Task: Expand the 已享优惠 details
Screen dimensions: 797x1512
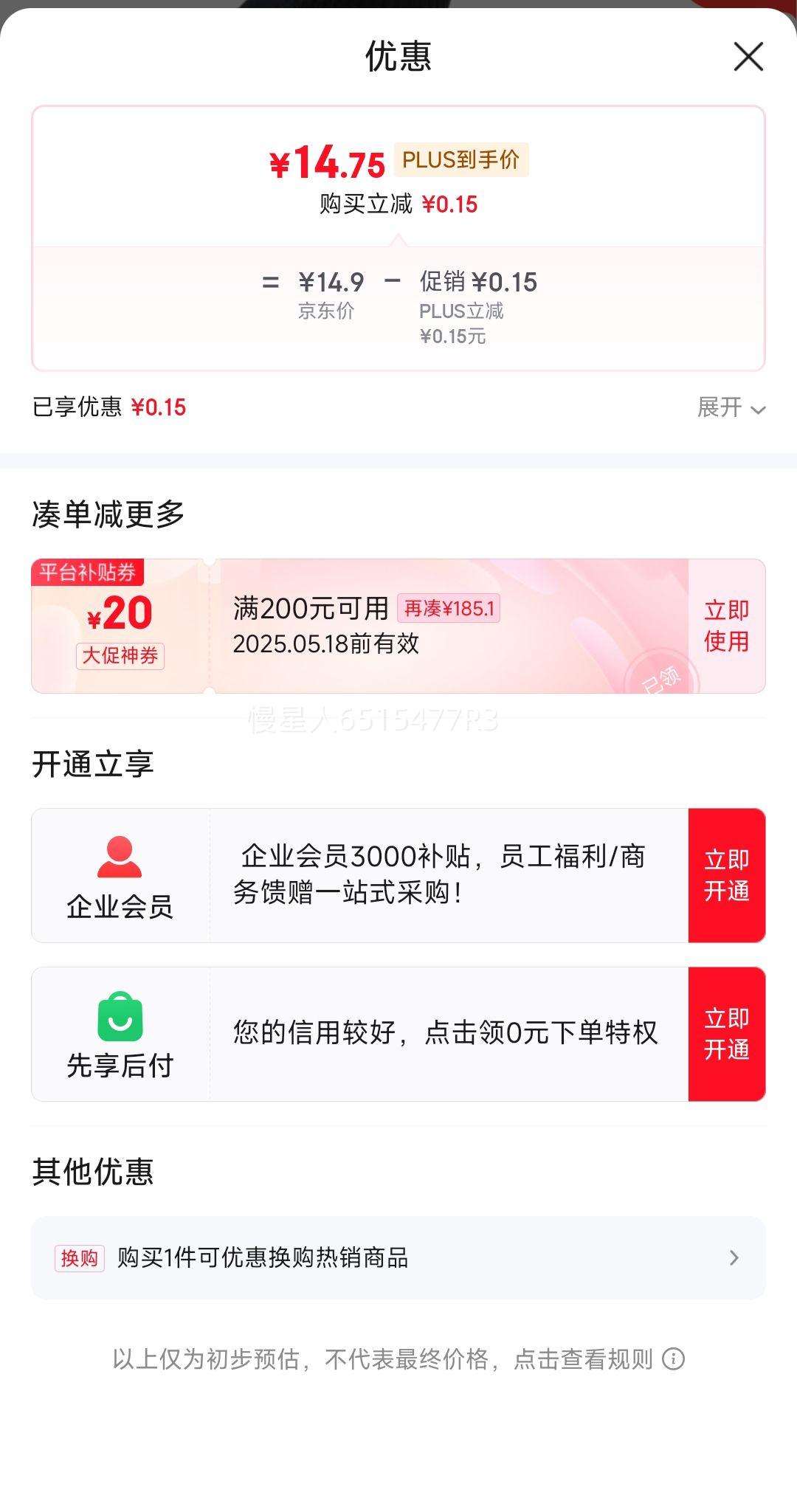Action: tap(731, 407)
